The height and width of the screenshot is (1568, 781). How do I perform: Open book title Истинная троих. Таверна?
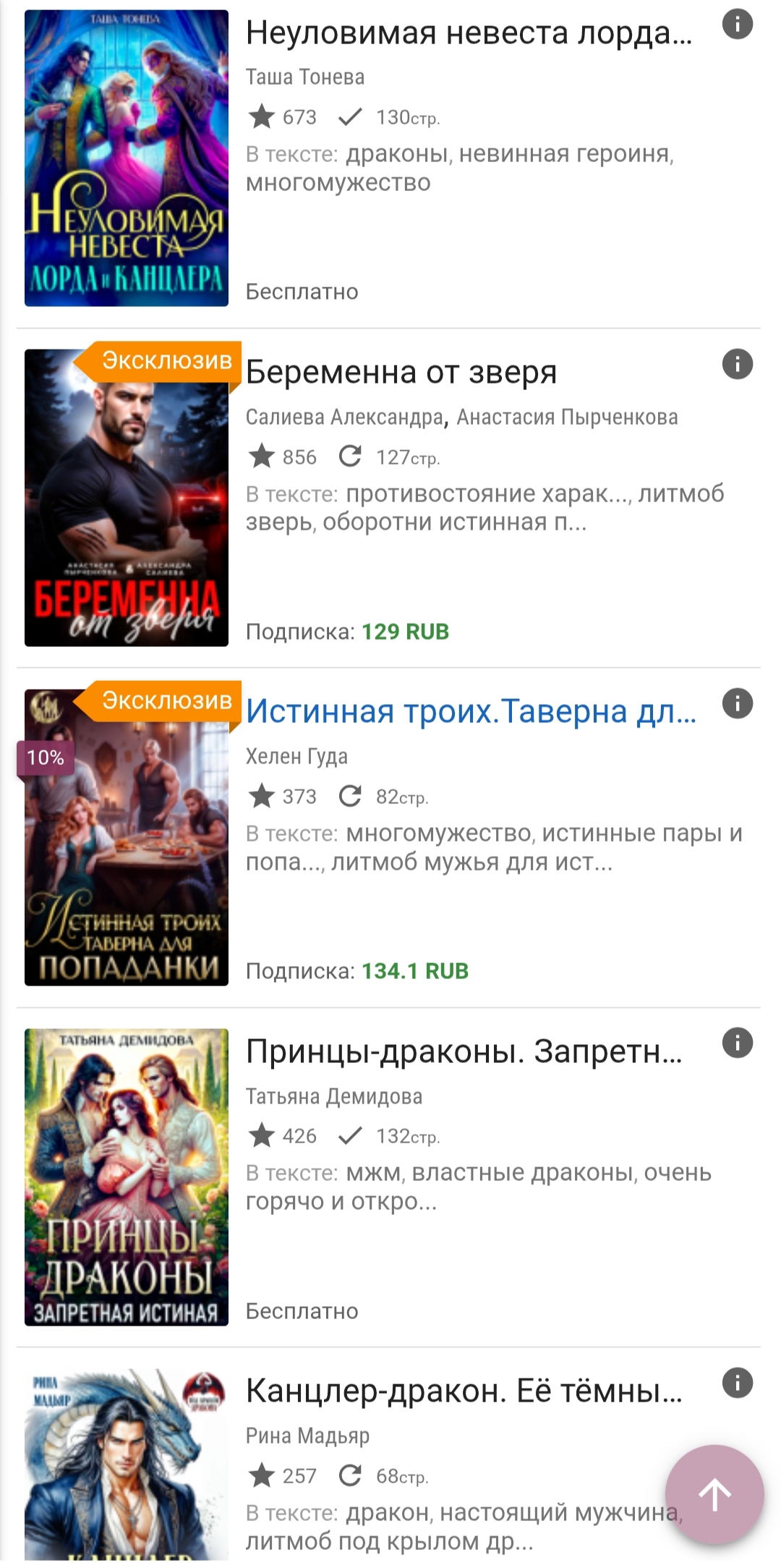[x=470, y=712]
